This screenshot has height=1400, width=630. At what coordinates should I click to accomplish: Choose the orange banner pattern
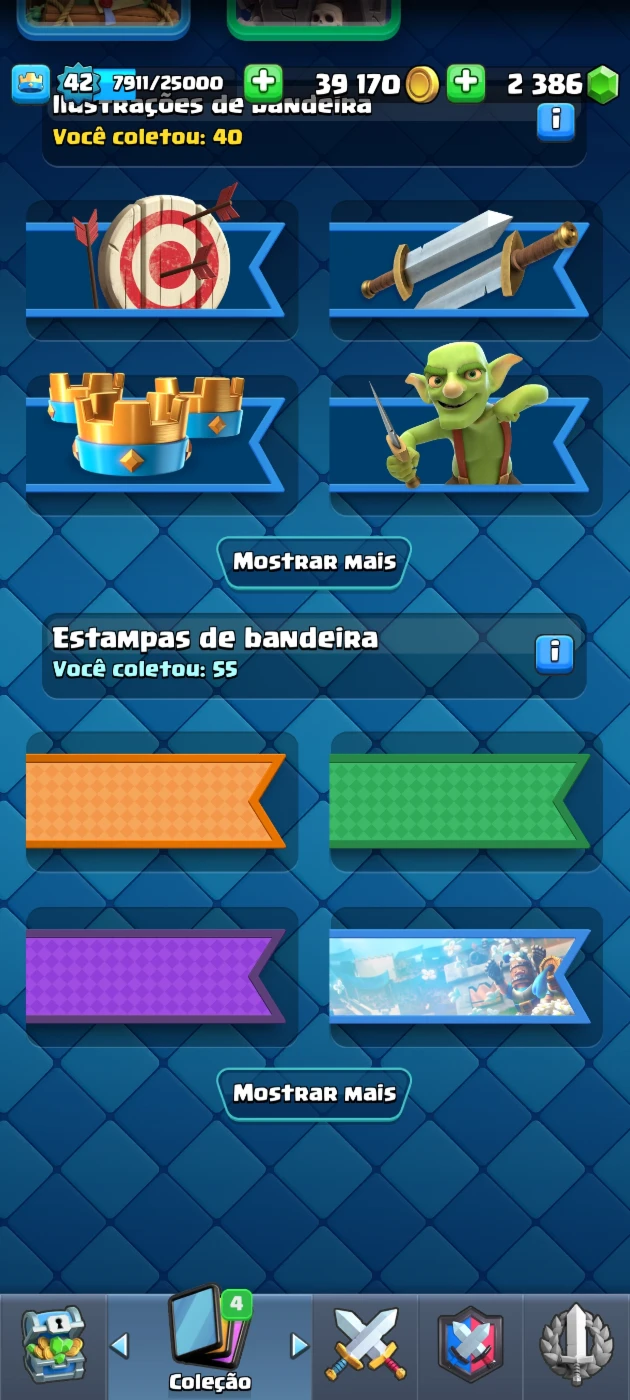pyautogui.click(x=160, y=801)
